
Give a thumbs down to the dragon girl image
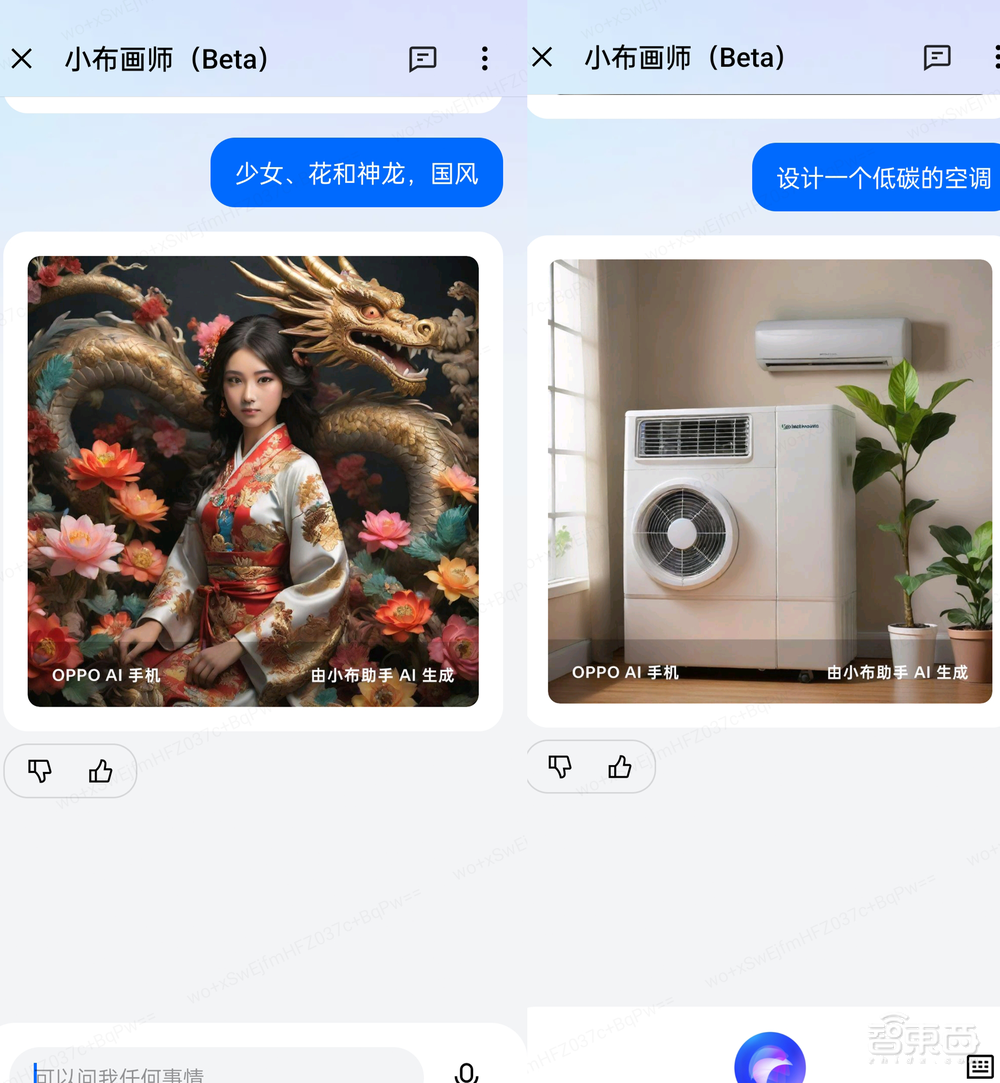pyautogui.click(x=40, y=770)
